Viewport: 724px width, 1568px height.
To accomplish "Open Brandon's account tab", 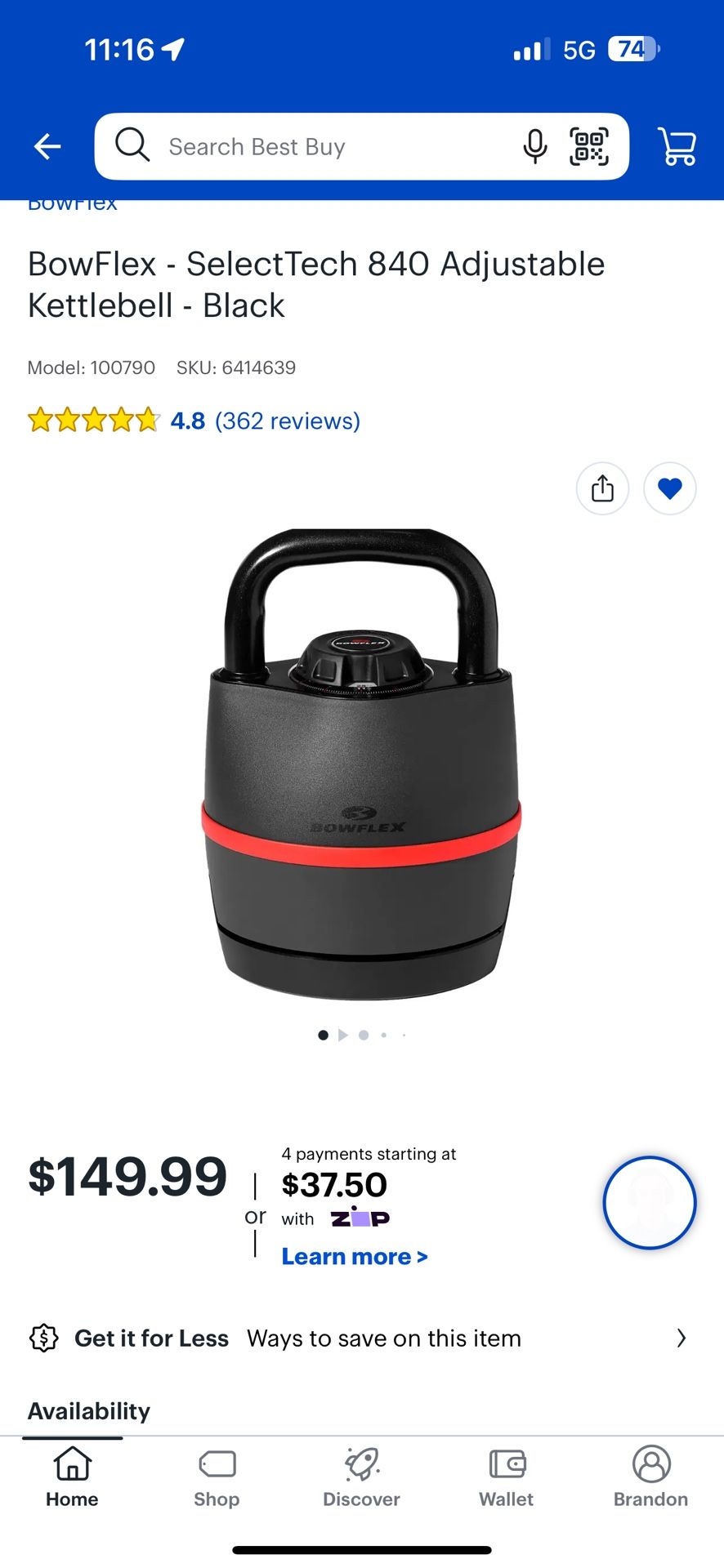I will pyautogui.click(x=650, y=1477).
